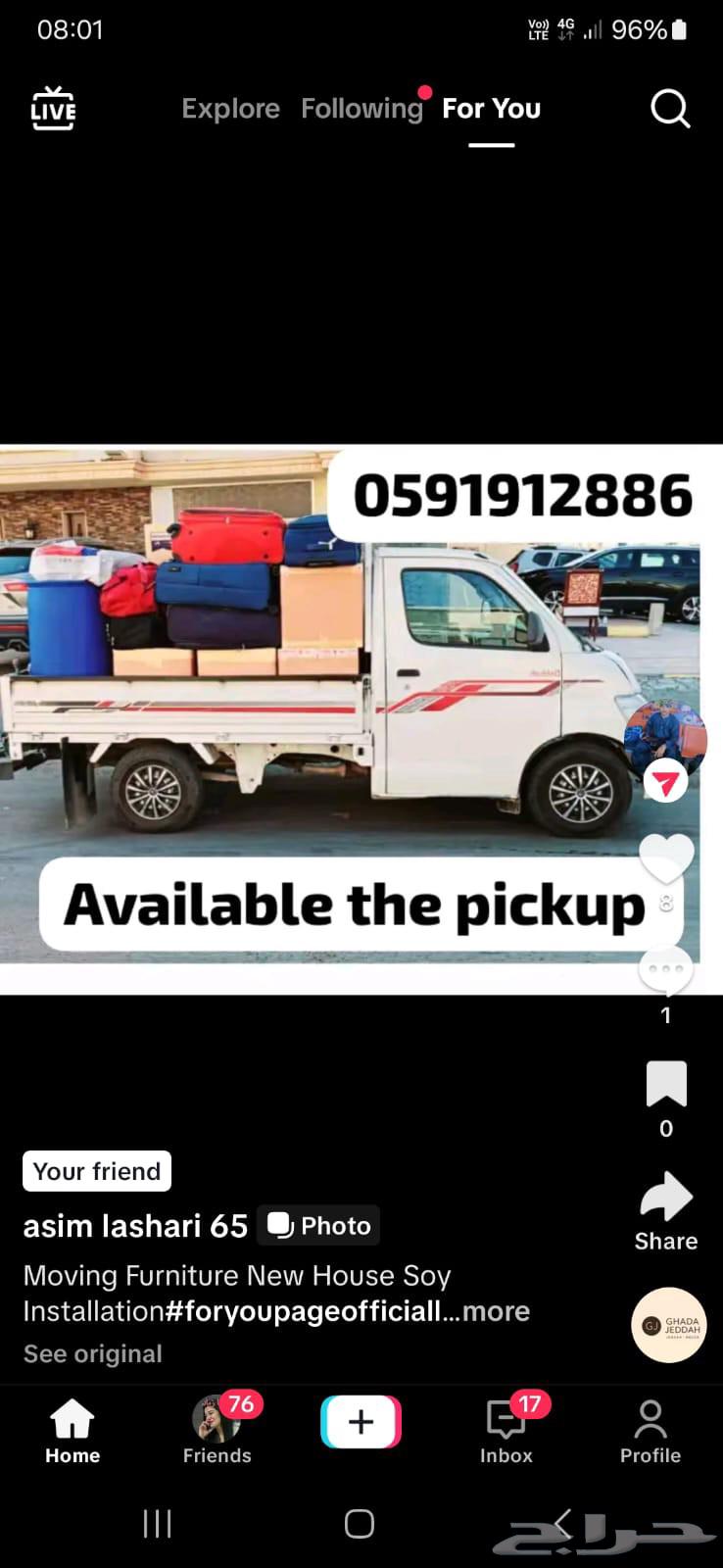
Task: Tap See original to expand translation
Action: coord(92,1353)
